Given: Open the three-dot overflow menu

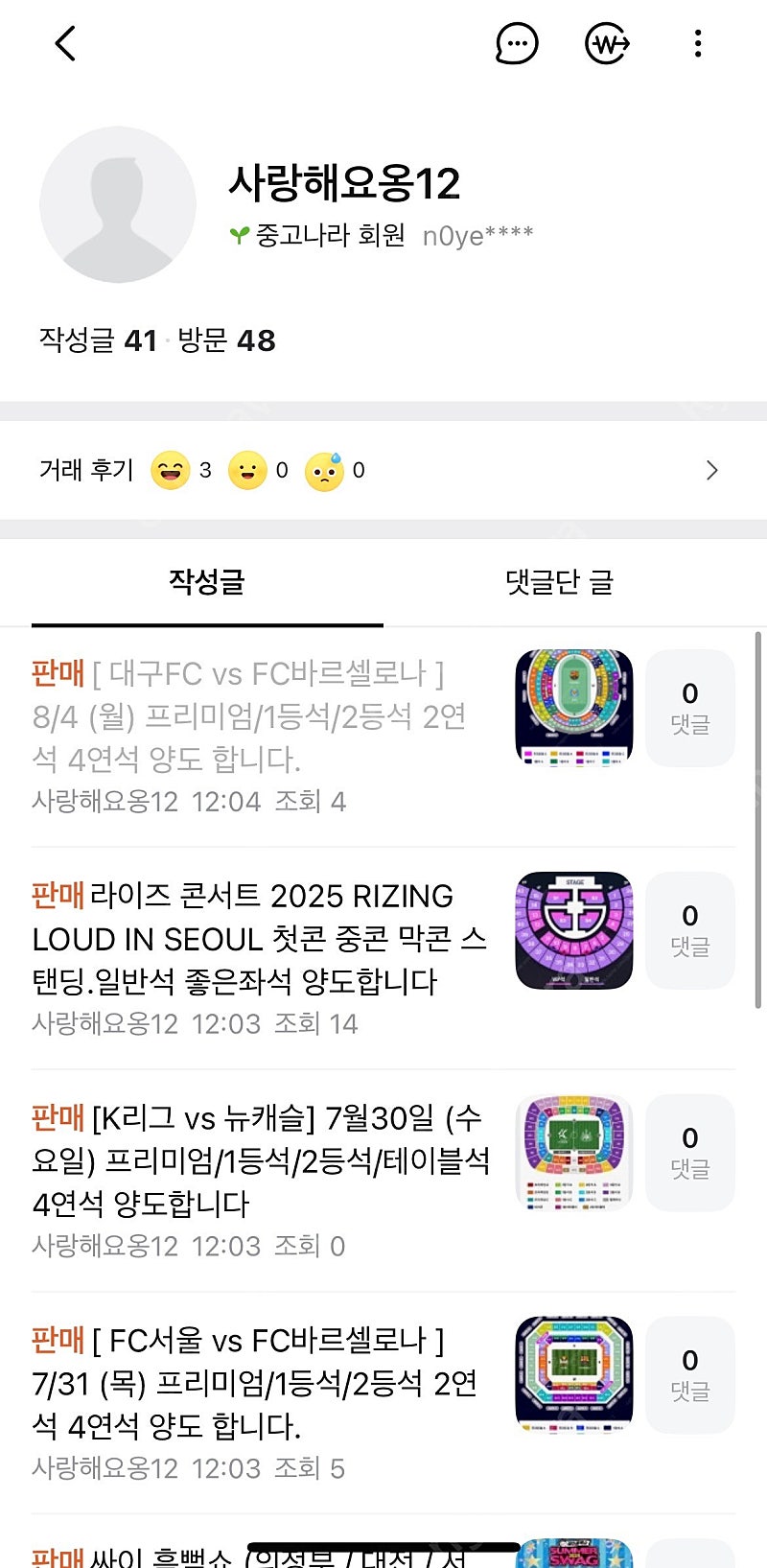Looking at the screenshot, I should (x=698, y=43).
